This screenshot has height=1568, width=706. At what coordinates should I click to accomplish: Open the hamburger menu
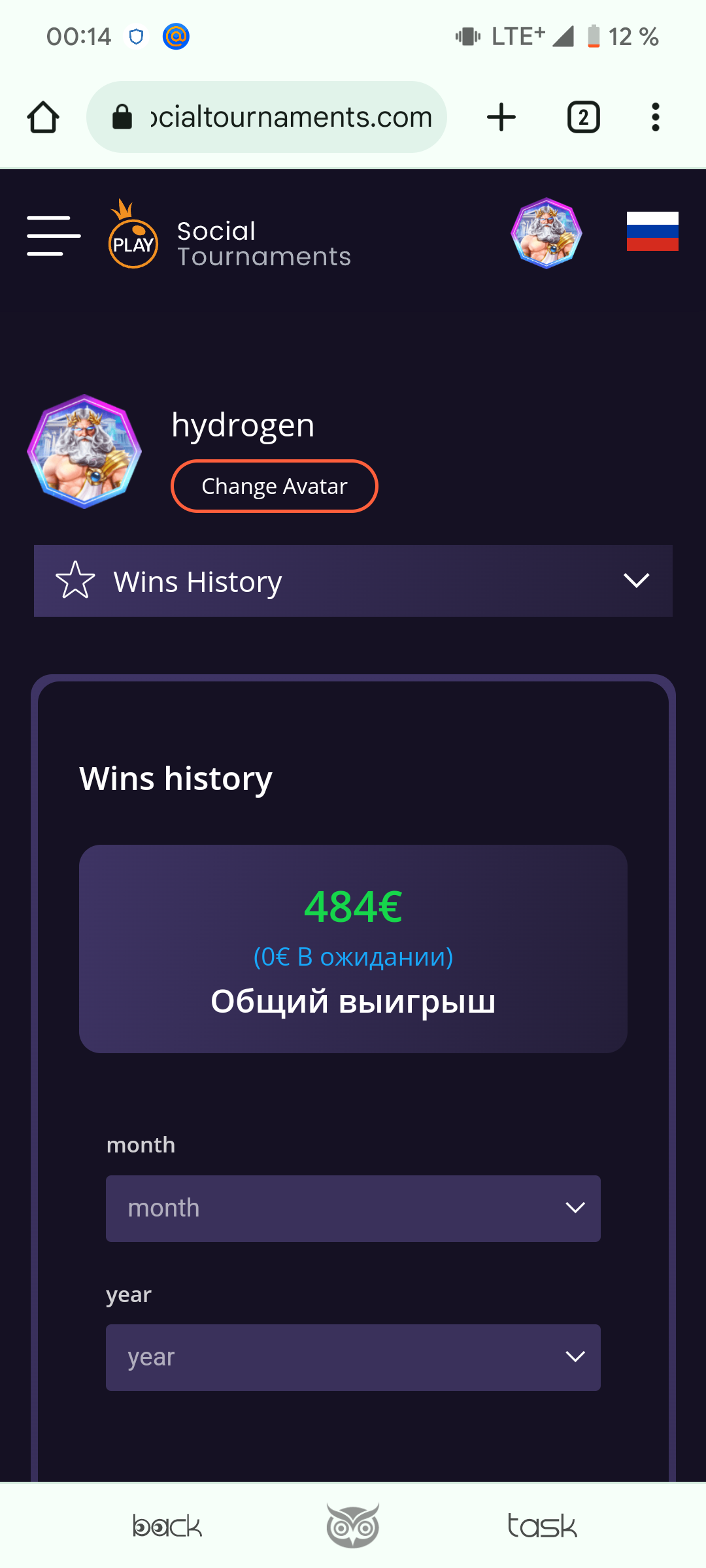point(54,236)
